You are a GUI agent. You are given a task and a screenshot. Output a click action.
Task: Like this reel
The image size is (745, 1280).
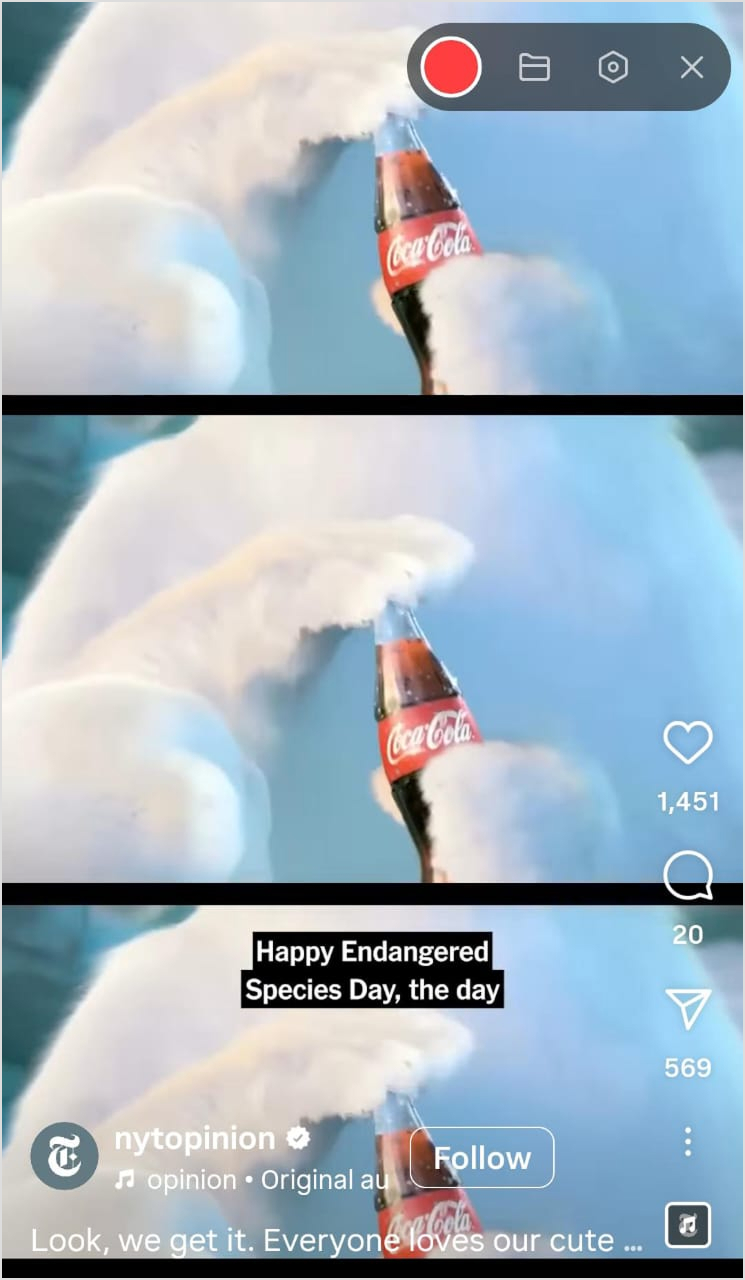tap(688, 744)
